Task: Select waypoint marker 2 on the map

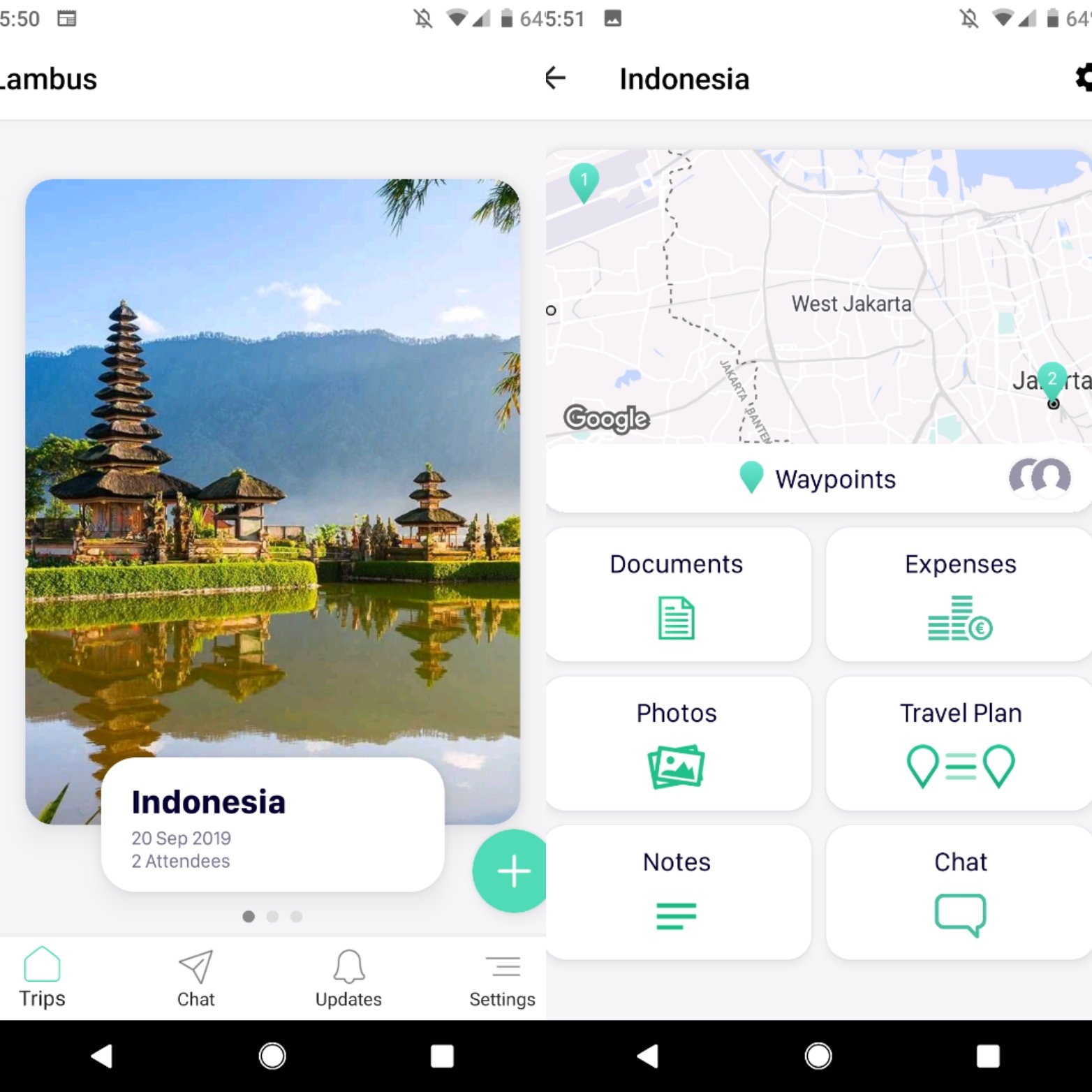Action: [x=1052, y=381]
